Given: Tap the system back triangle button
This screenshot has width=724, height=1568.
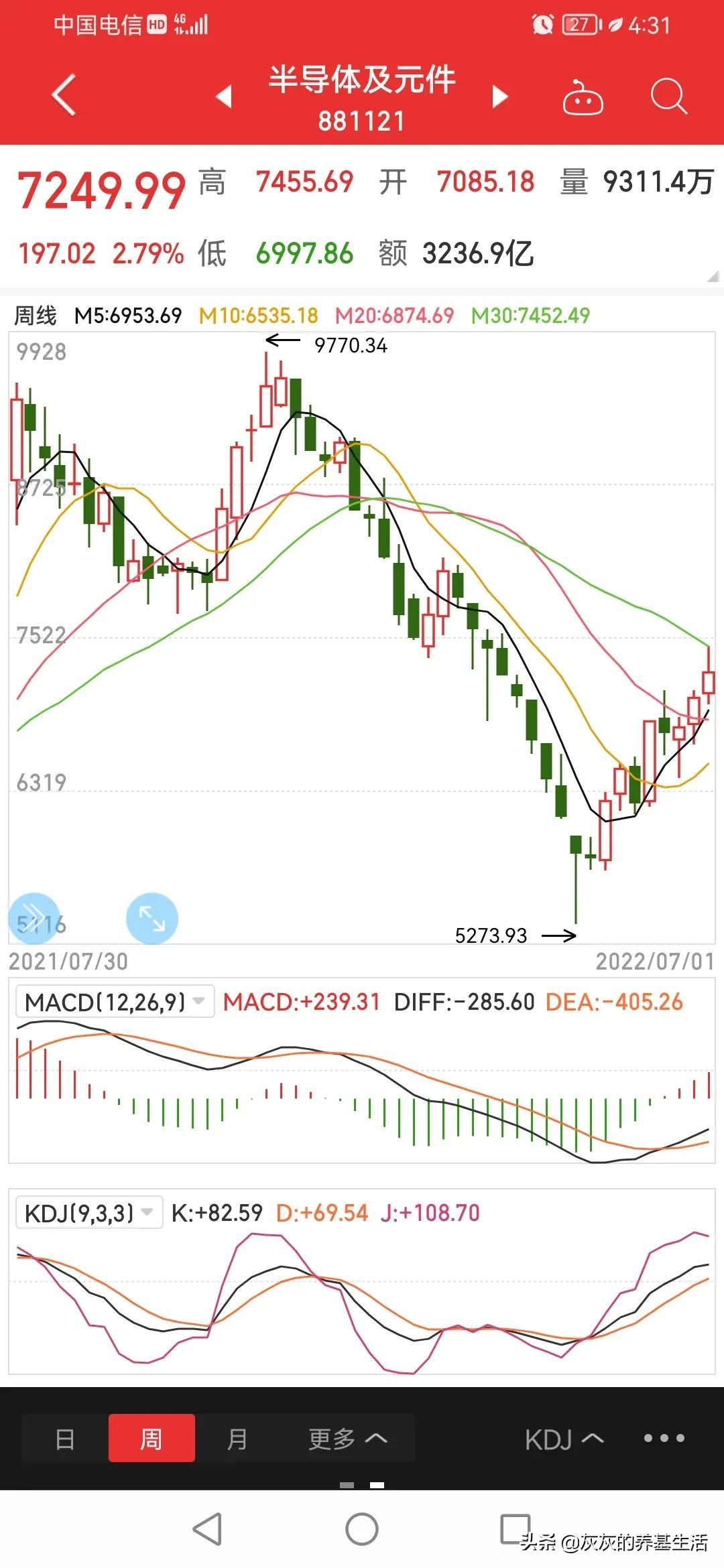Looking at the screenshot, I should click(x=207, y=1529).
